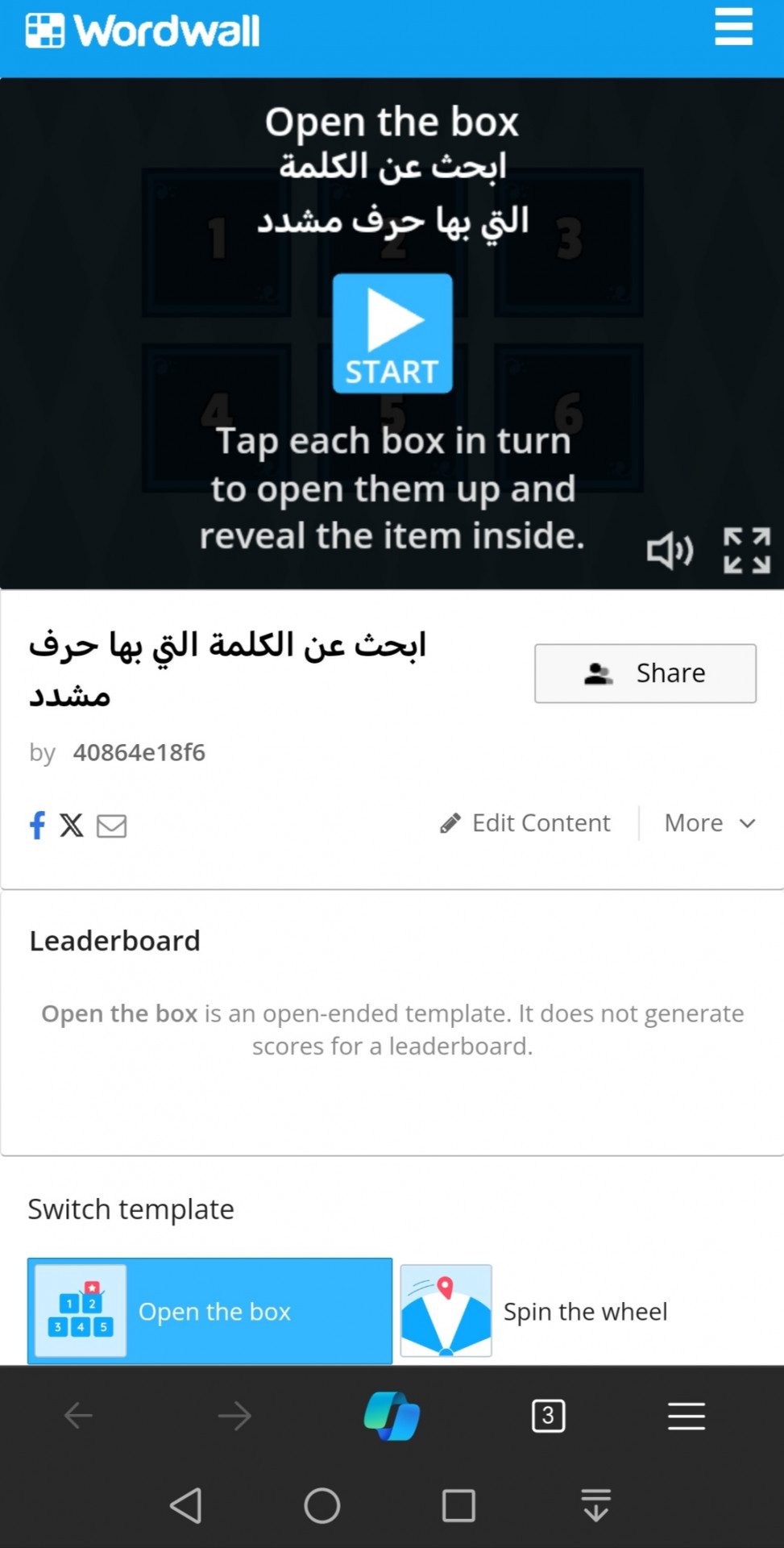784x1548 pixels.
Task: Open the Wordwall hamburger menu
Action: click(x=733, y=28)
